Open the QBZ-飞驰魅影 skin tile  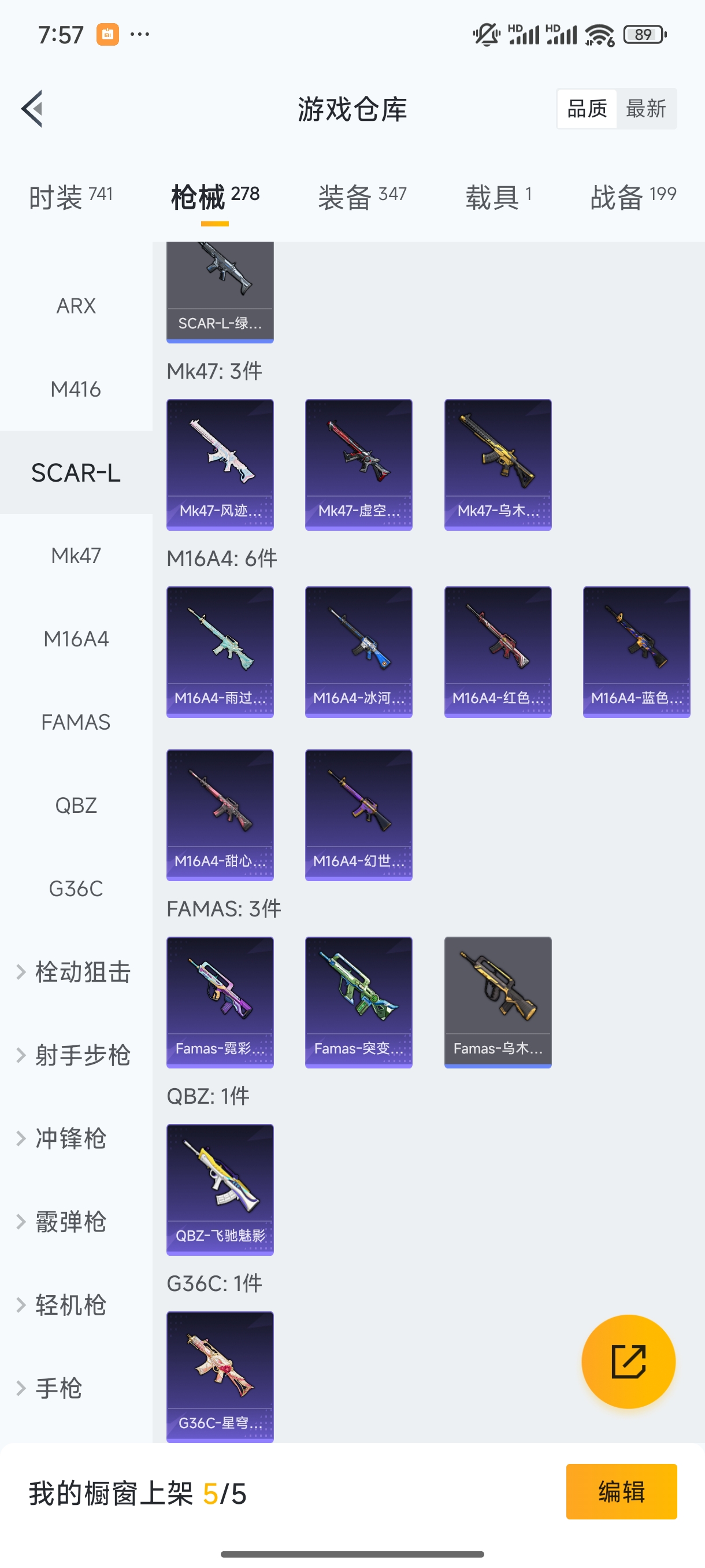point(220,1189)
